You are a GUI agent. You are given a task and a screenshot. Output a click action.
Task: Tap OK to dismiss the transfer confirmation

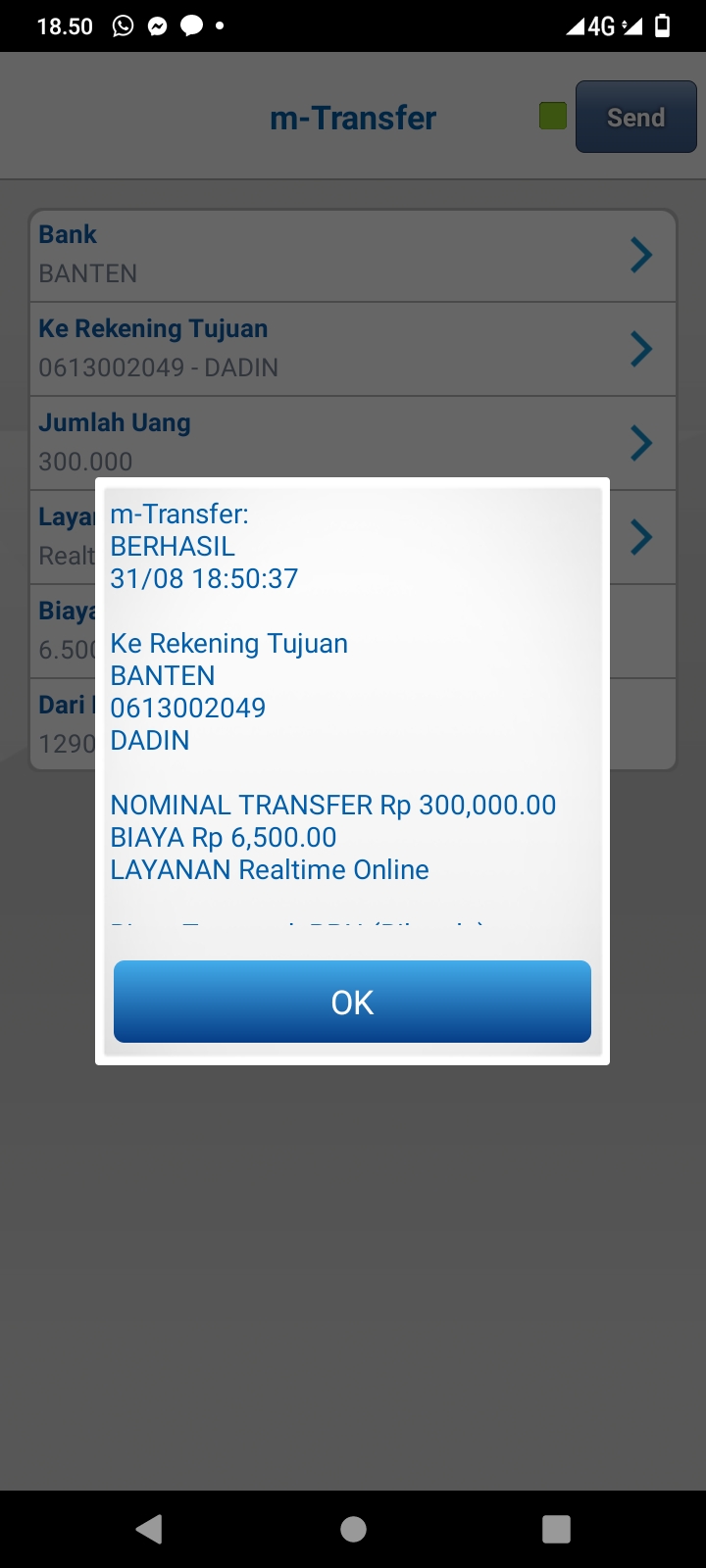352,1002
